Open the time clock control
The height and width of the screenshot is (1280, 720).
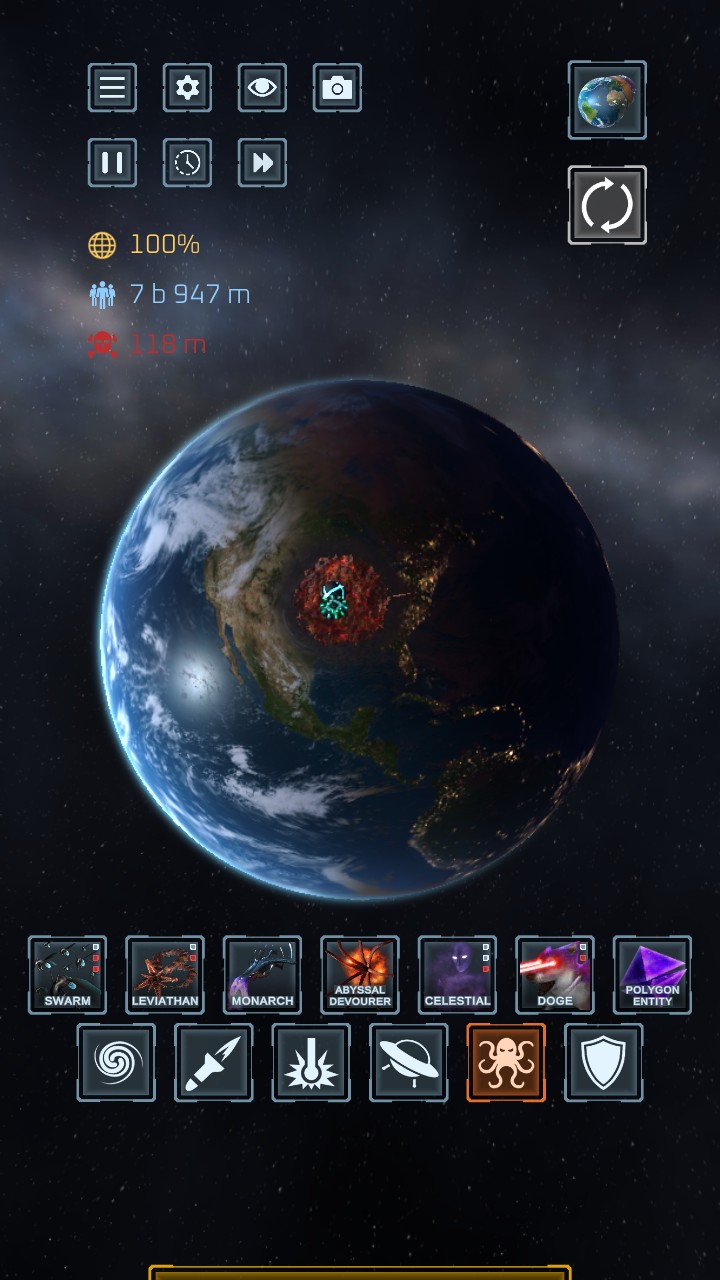[187, 163]
